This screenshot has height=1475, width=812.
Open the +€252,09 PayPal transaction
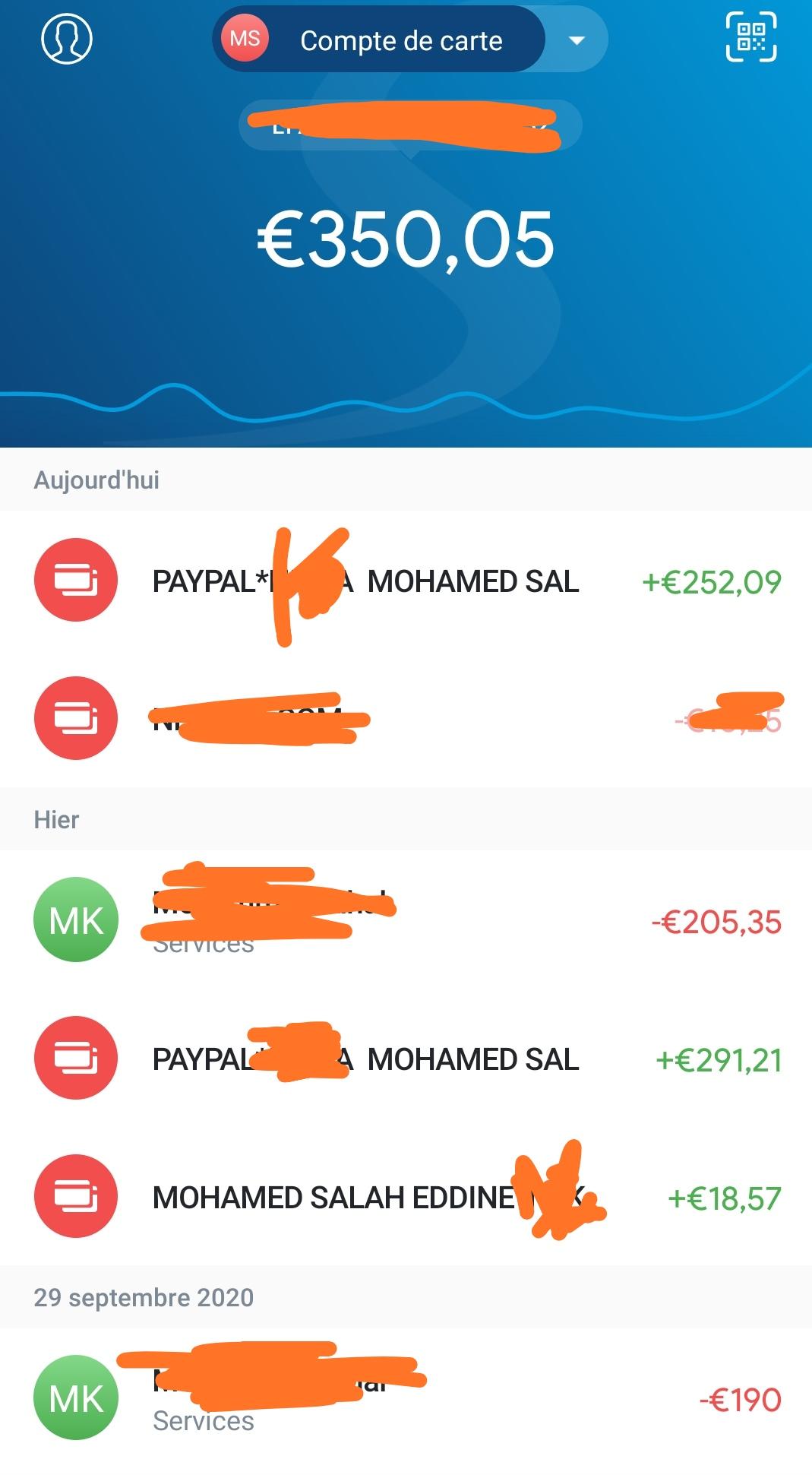[x=406, y=581]
